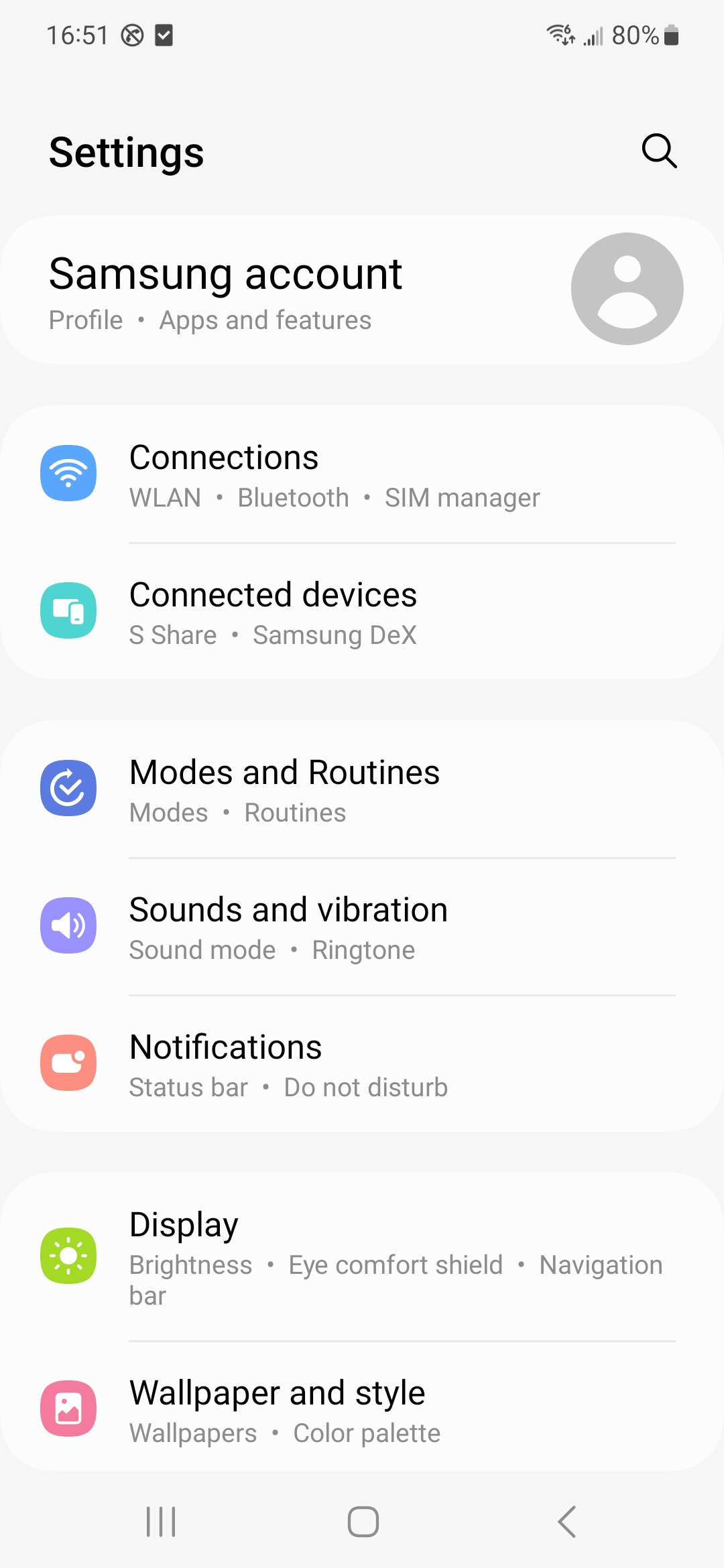This screenshot has width=724, height=1568.
Task: Go to Connected devices
Action: [x=362, y=612]
